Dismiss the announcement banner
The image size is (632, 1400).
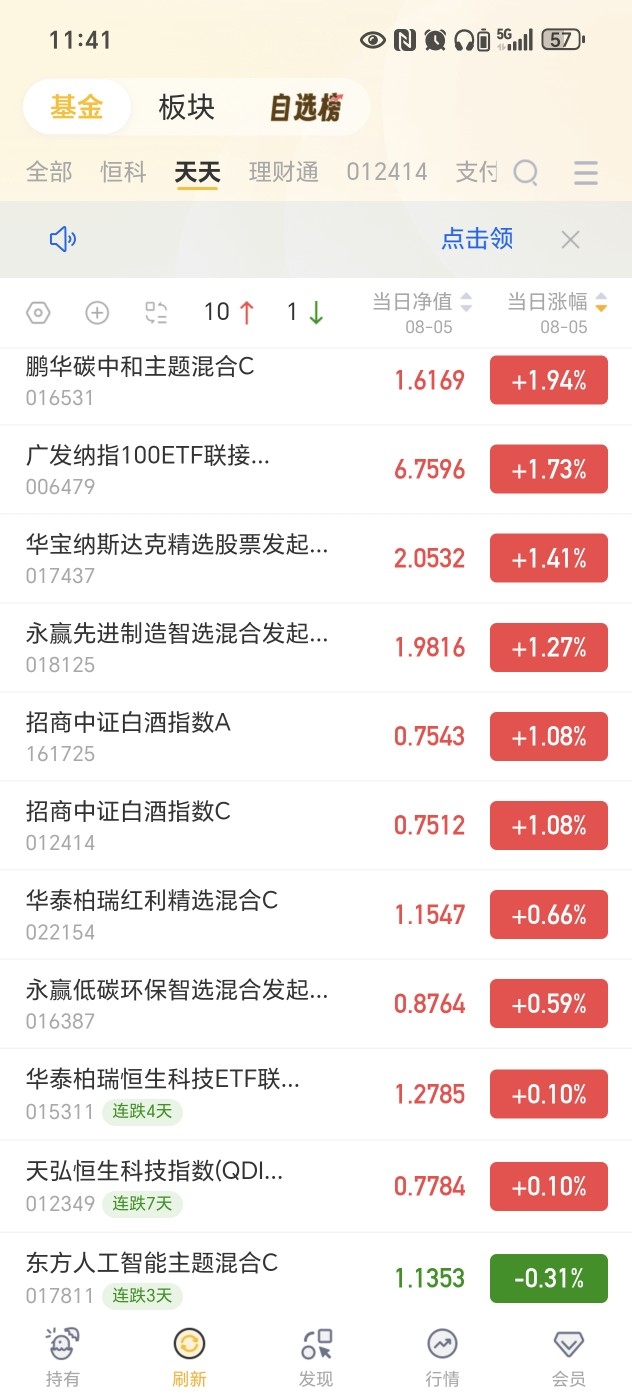tap(570, 239)
